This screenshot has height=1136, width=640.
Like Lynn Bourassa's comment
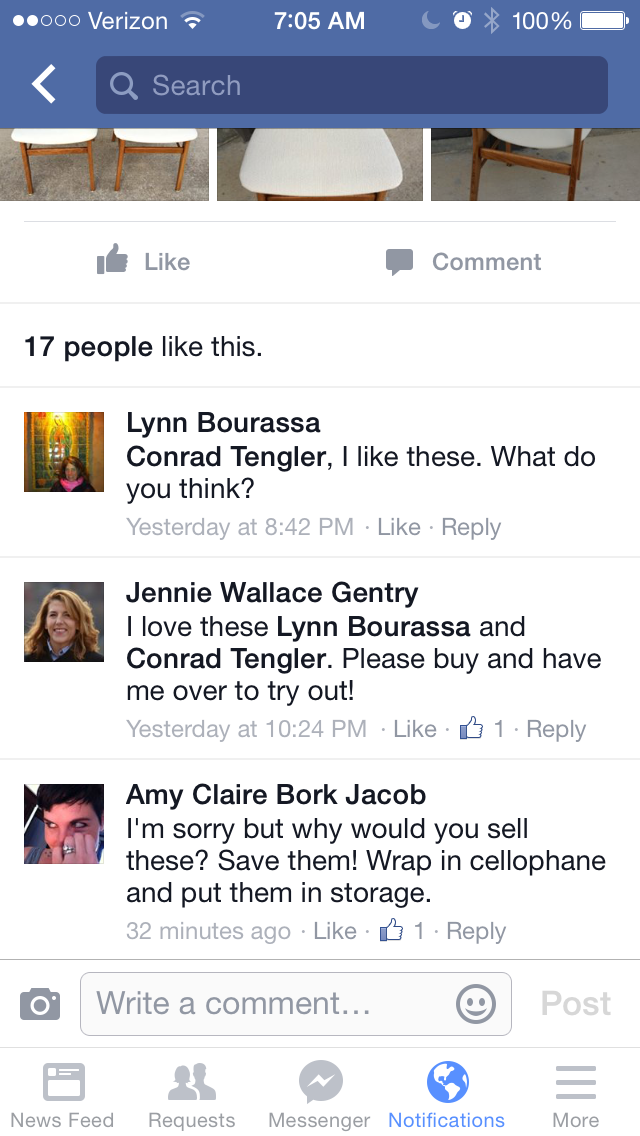pyautogui.click(x=398, y=527)
